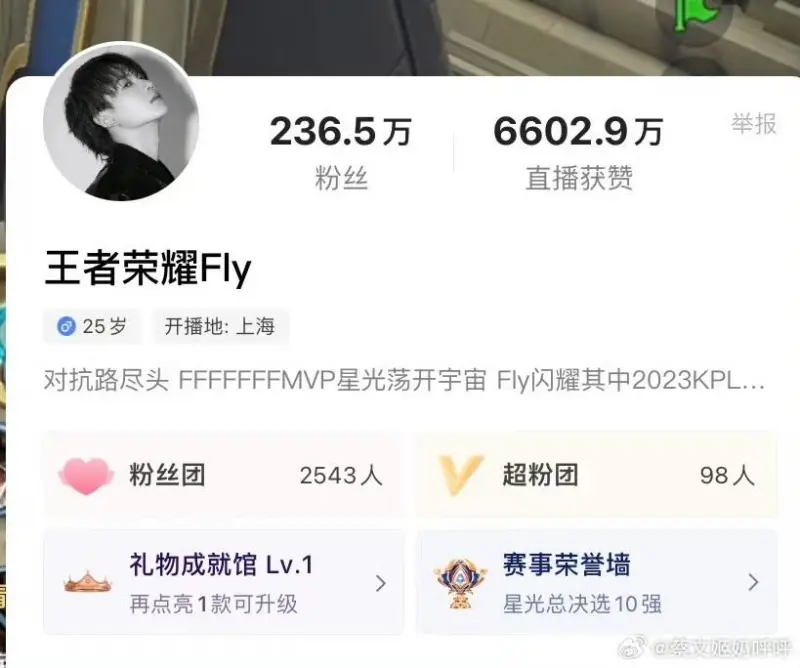Tap 举报 to report this streamer
Image resolution: width=800 pixels, height=668 pixels.
tap(753, 124)
